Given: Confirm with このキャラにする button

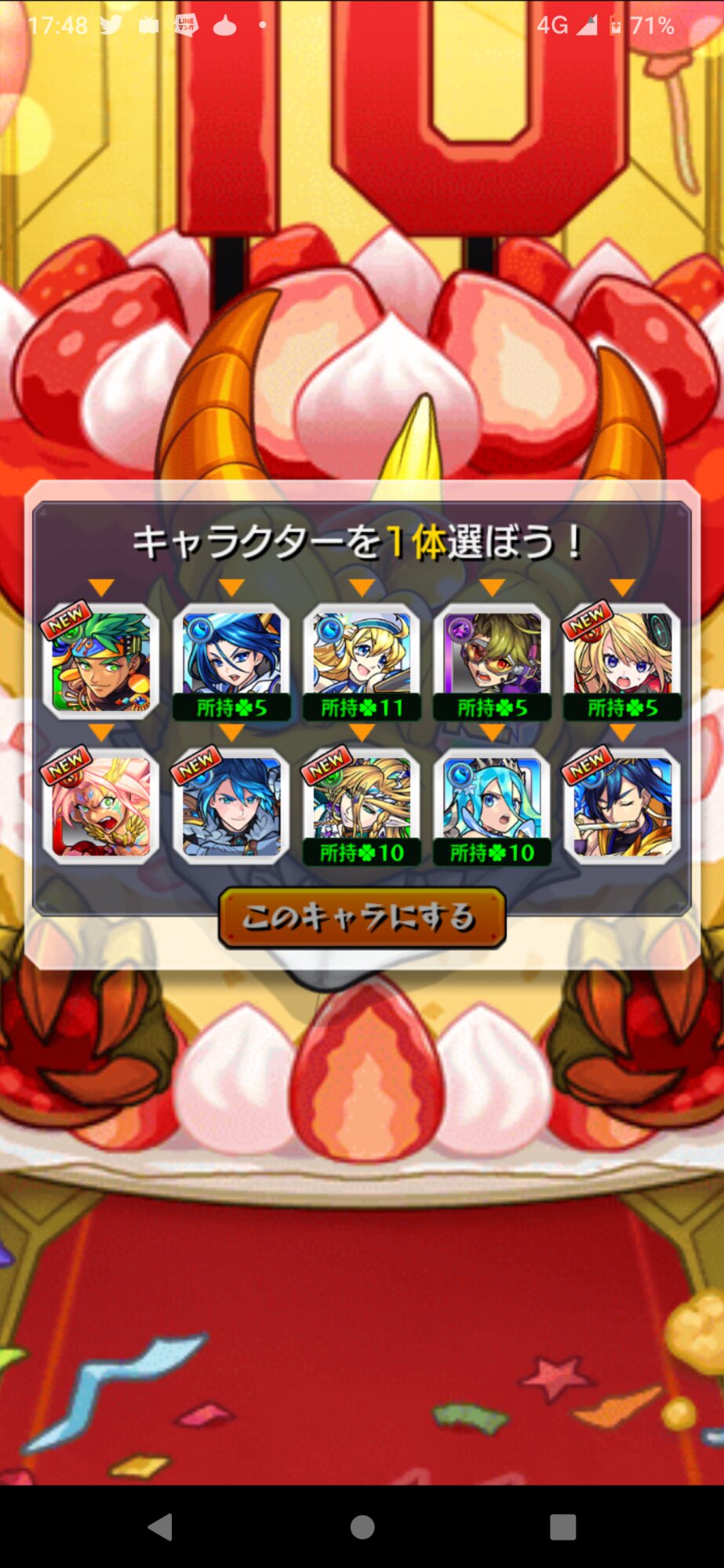Looking at the screenshot, I should (362, 917).
